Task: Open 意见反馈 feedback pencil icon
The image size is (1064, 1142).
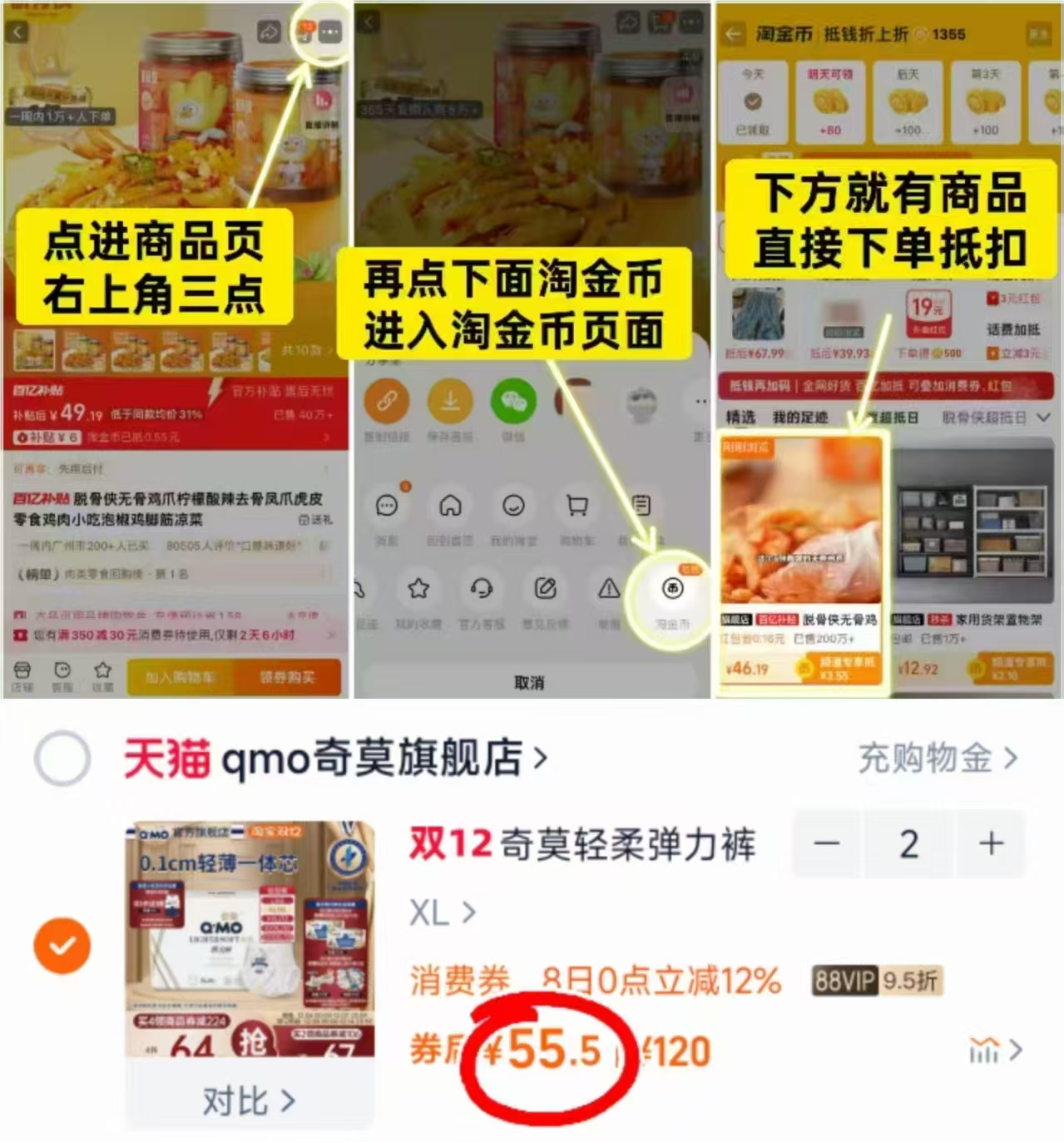Action: 547,587
